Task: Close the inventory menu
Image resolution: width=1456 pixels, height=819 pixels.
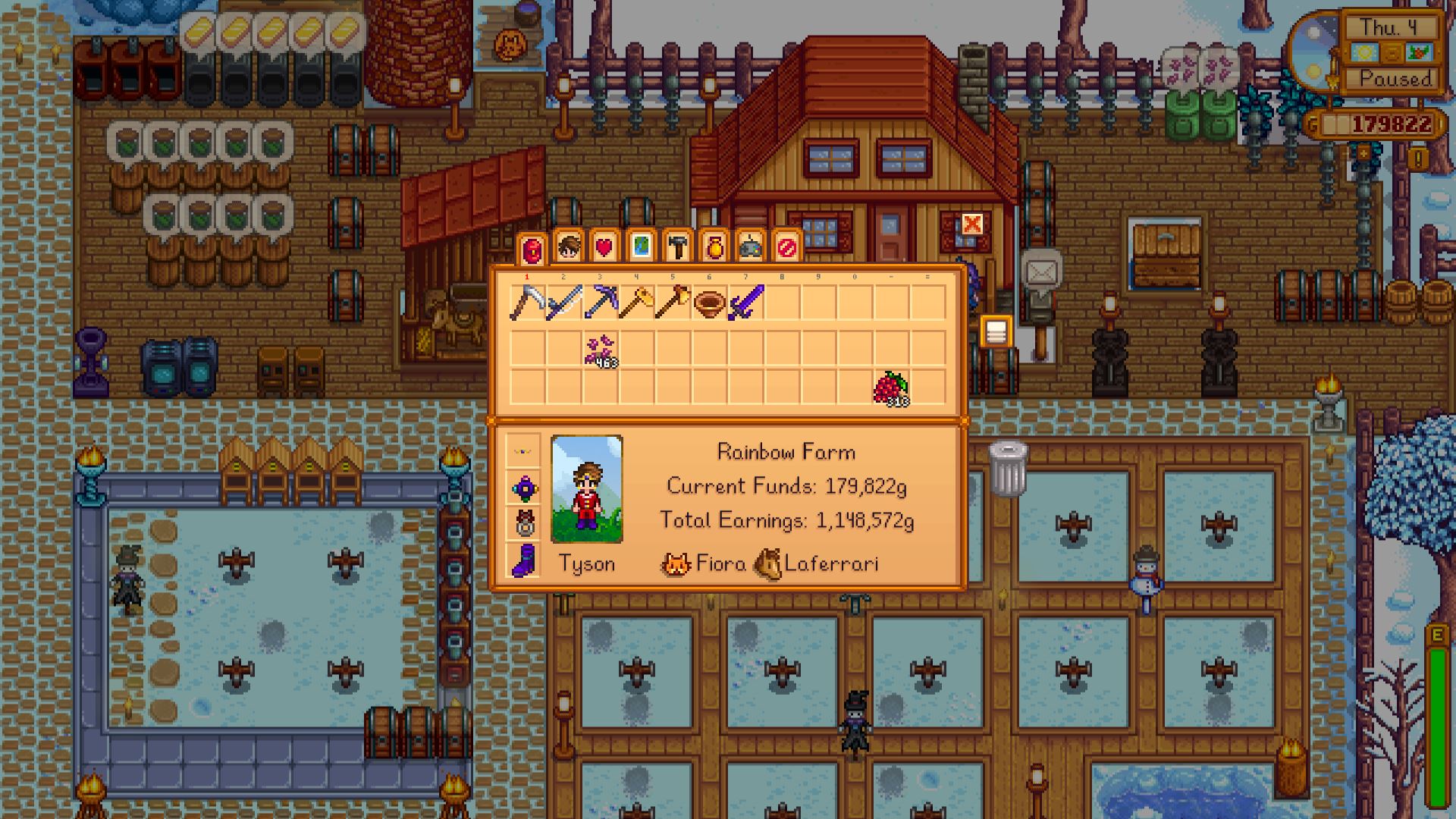Action: point(972,224)
